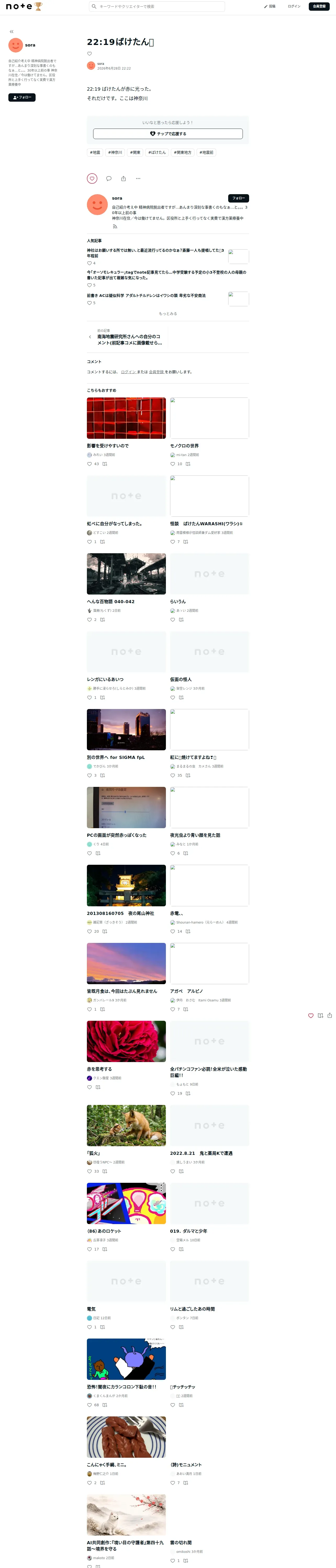Expand popular articles with もっとみる
Screen dimensions: 336x1568
[x=168, y=314]
